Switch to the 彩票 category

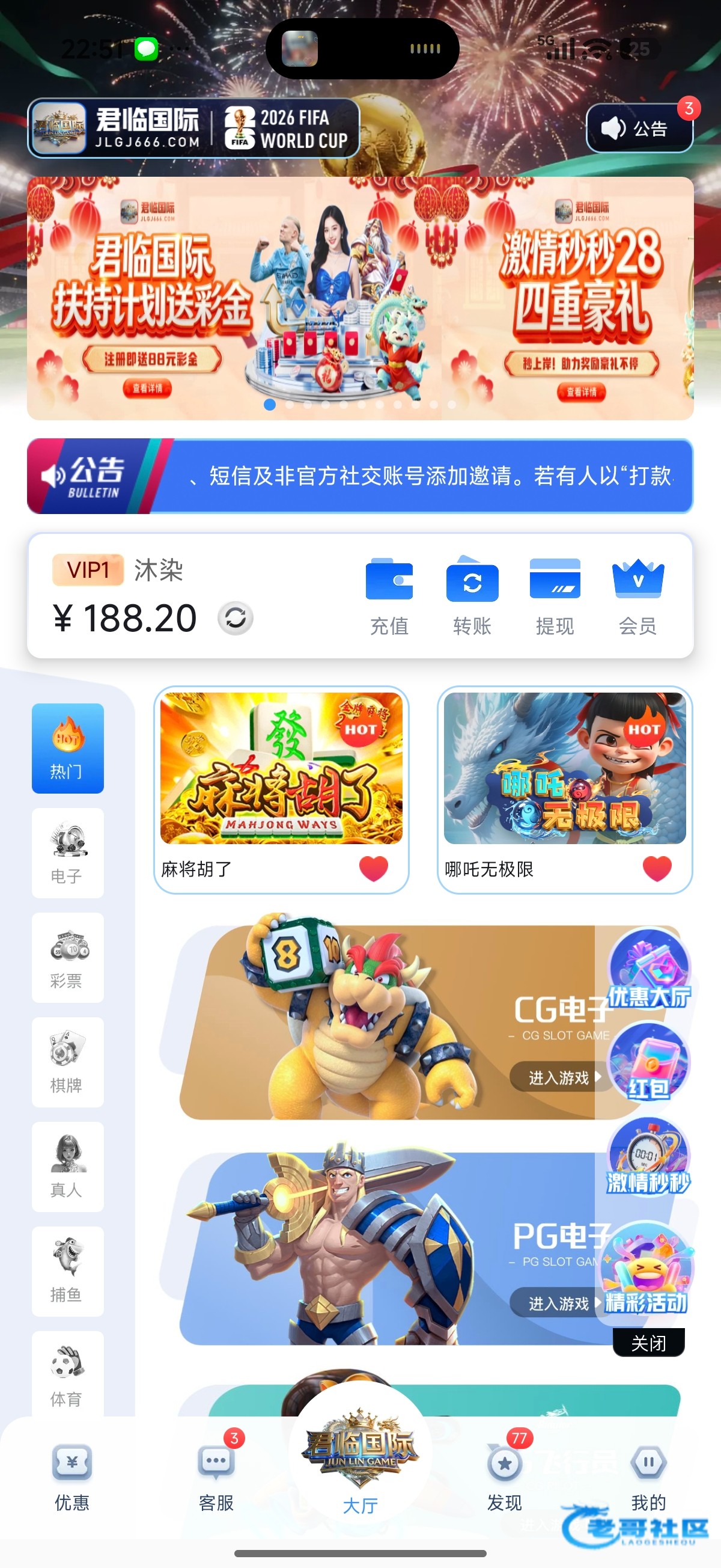(67, 957)
